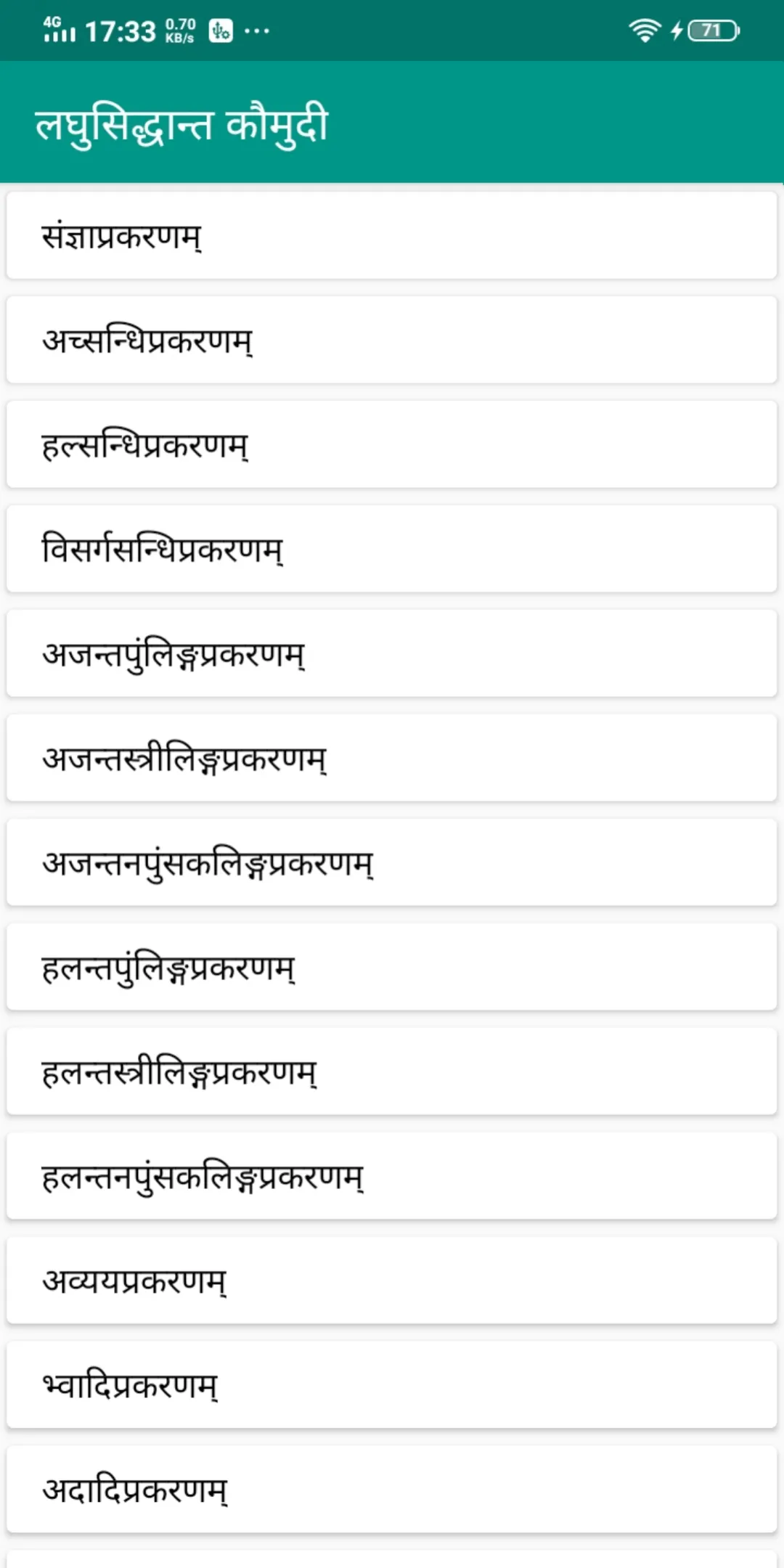Tap विसर्गसन्धिप्रकरणम् to view it
The width and height of the screenshot is (784, 1568).
tap(392, 549)
